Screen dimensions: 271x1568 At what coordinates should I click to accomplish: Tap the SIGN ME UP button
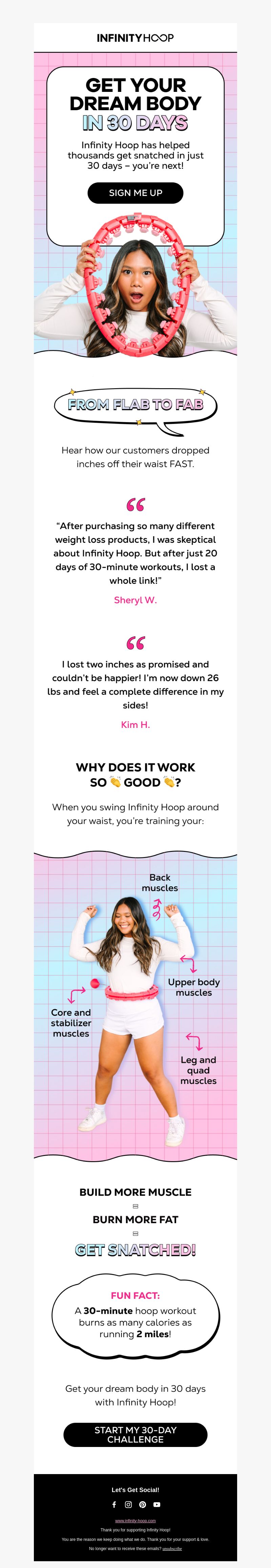point(135,193)
